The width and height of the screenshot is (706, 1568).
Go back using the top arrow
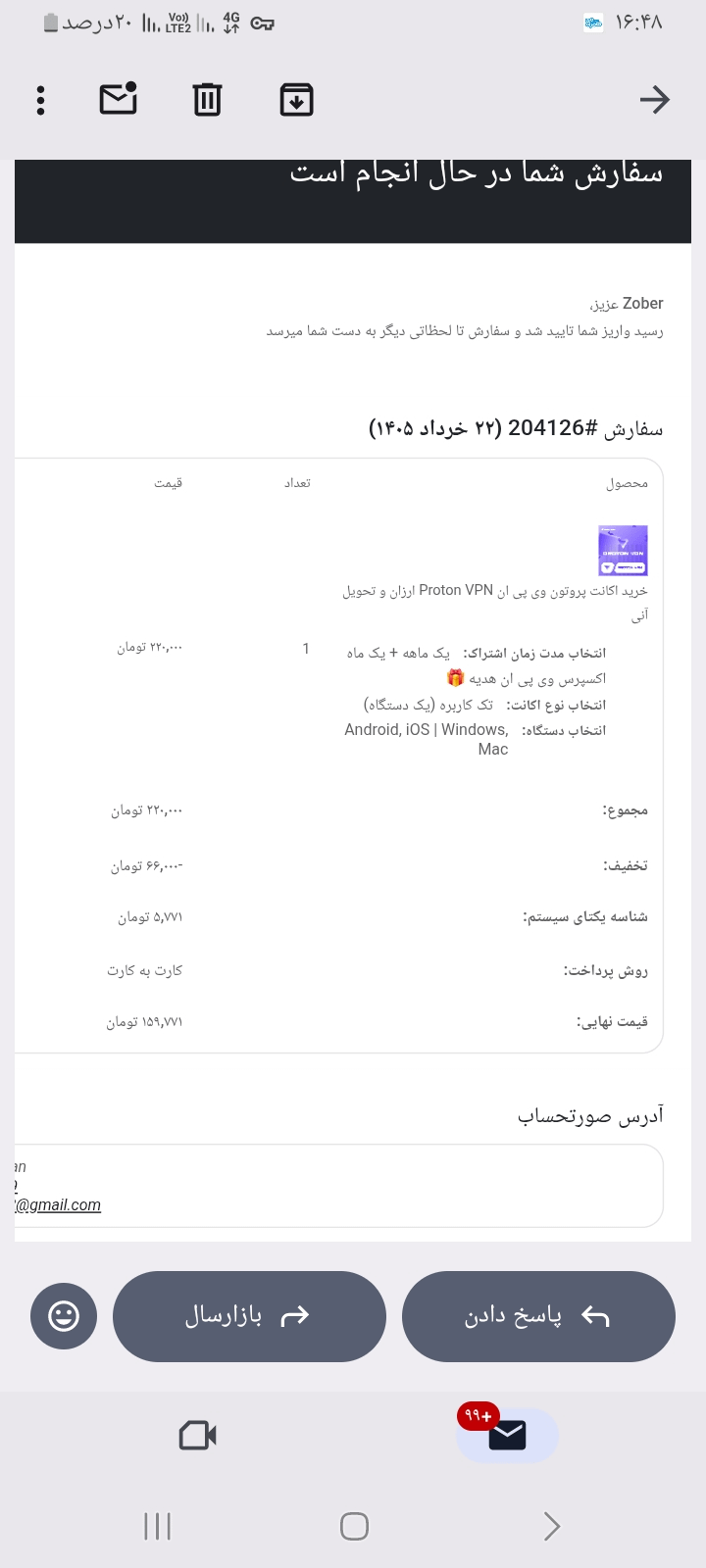654,100
